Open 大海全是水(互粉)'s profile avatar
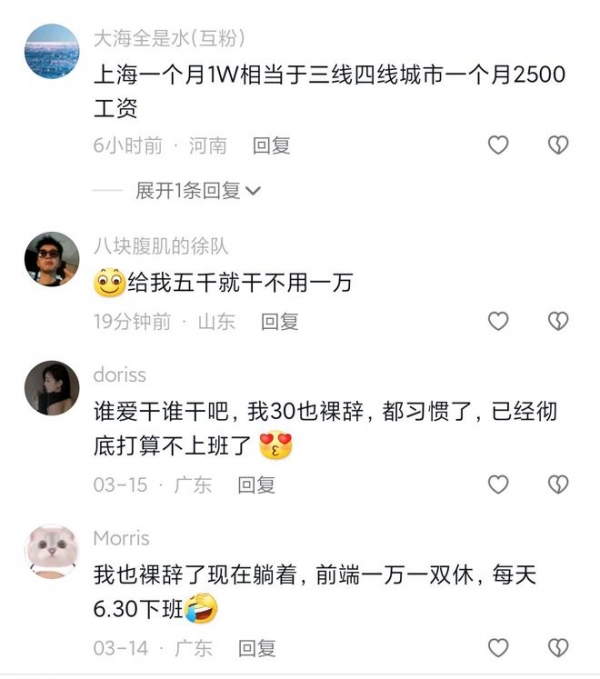This screenshot has width=600, height=679. pyautogui.click(x=51, y=50)
